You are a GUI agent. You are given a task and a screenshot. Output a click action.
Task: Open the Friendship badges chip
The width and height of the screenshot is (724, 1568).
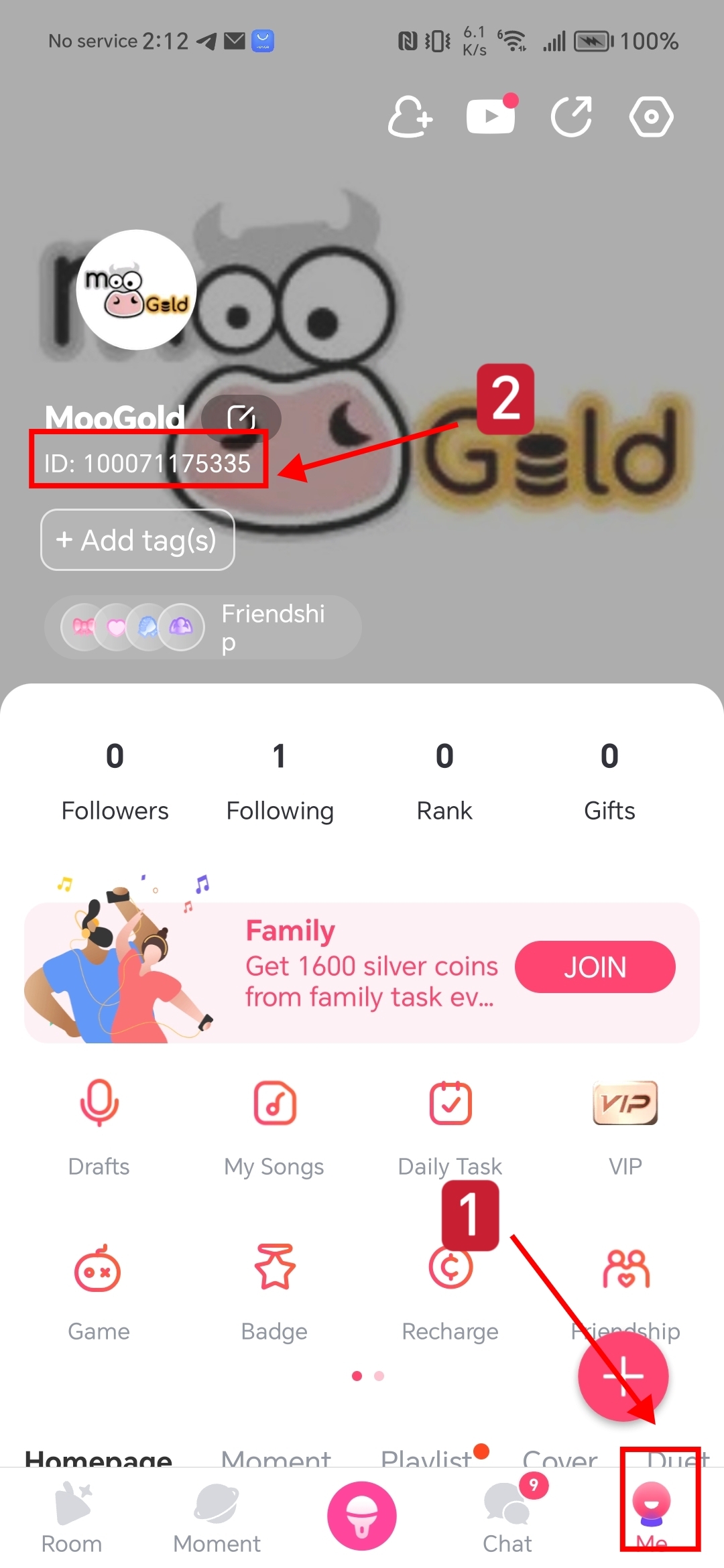coord(202,627)
